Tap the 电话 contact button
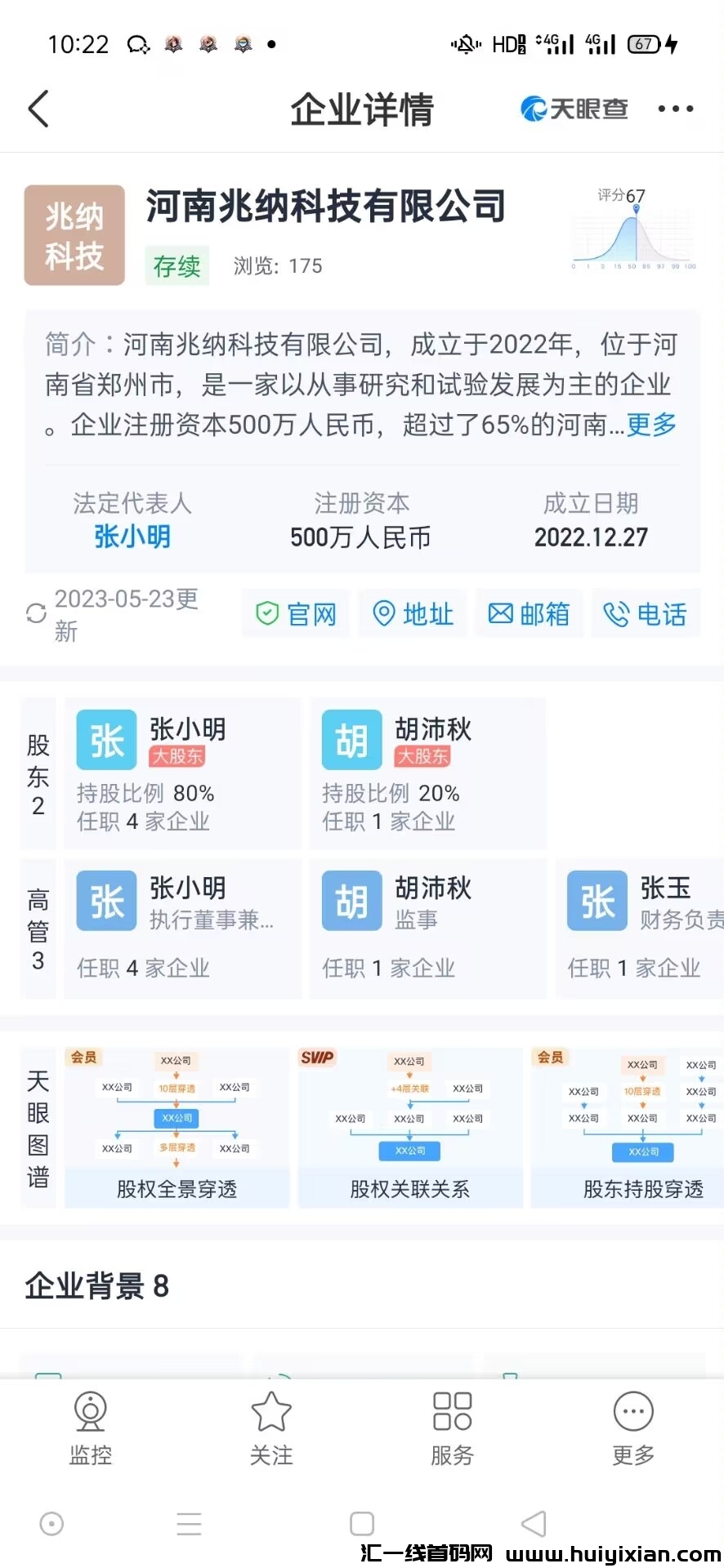This screenshot has height=1568, width=724. 646,613
